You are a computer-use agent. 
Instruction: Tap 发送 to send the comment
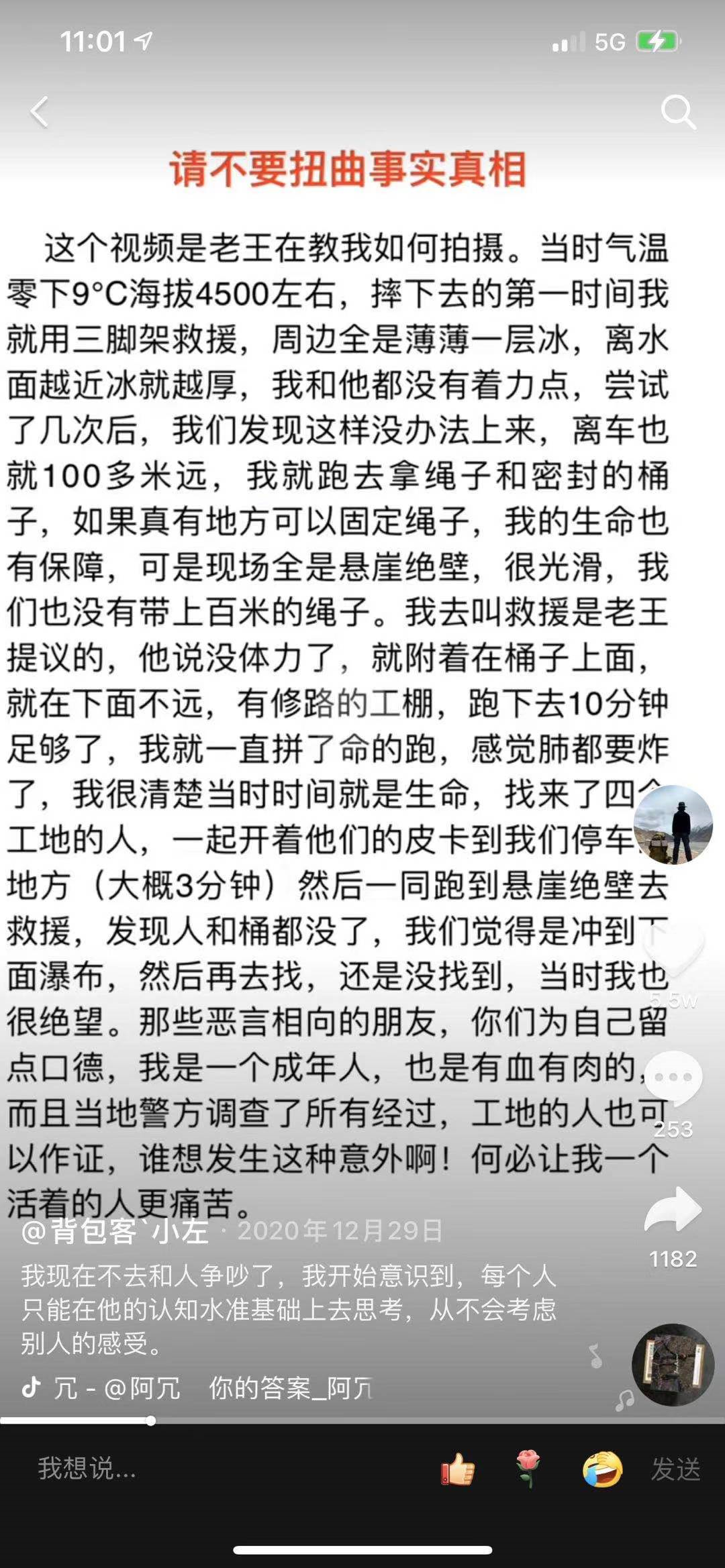[x=675, y=1469]
